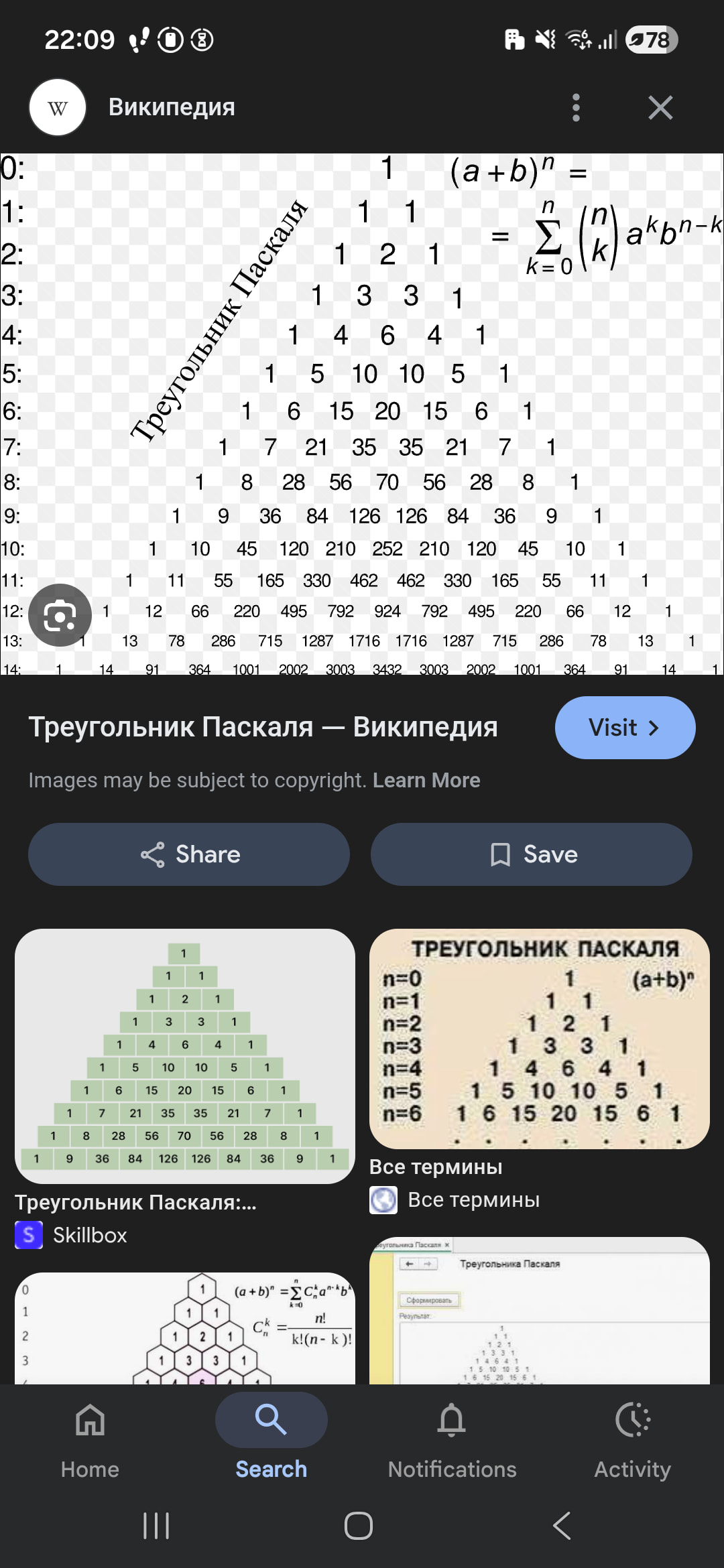Open the Skillbox Pascal triangle result
The image size is (724, 1568).
pyautogui.click(x=185, y=1055)
